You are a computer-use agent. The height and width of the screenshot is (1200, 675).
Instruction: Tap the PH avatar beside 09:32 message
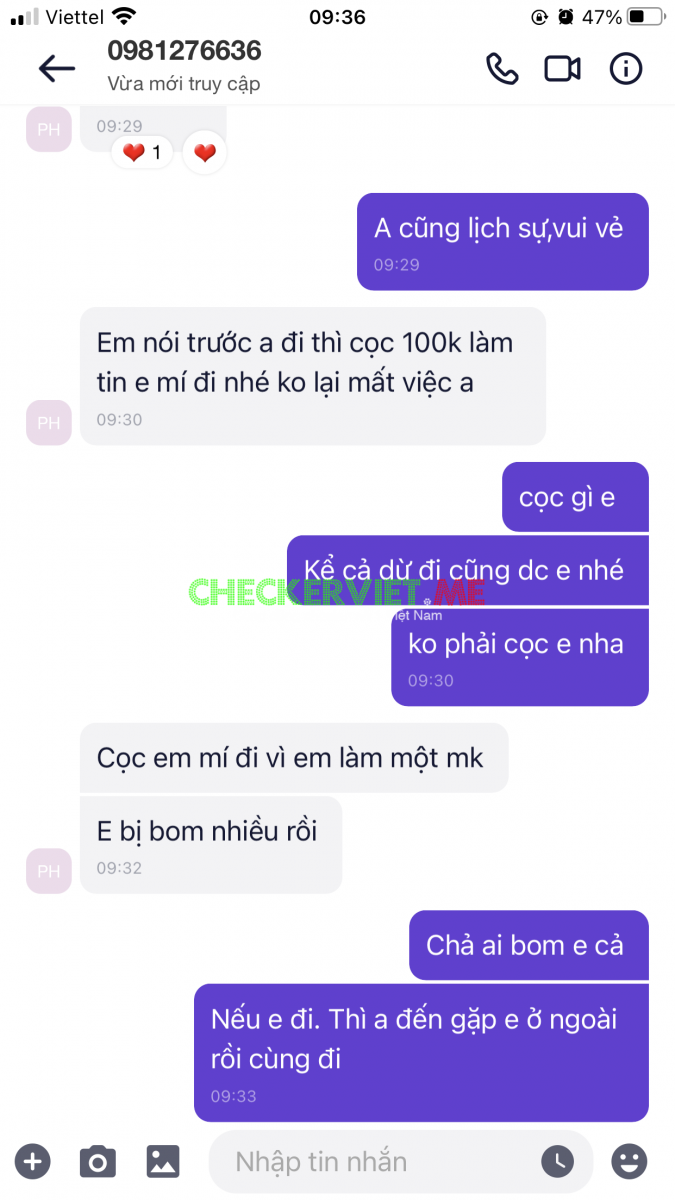tap(48, 871)
